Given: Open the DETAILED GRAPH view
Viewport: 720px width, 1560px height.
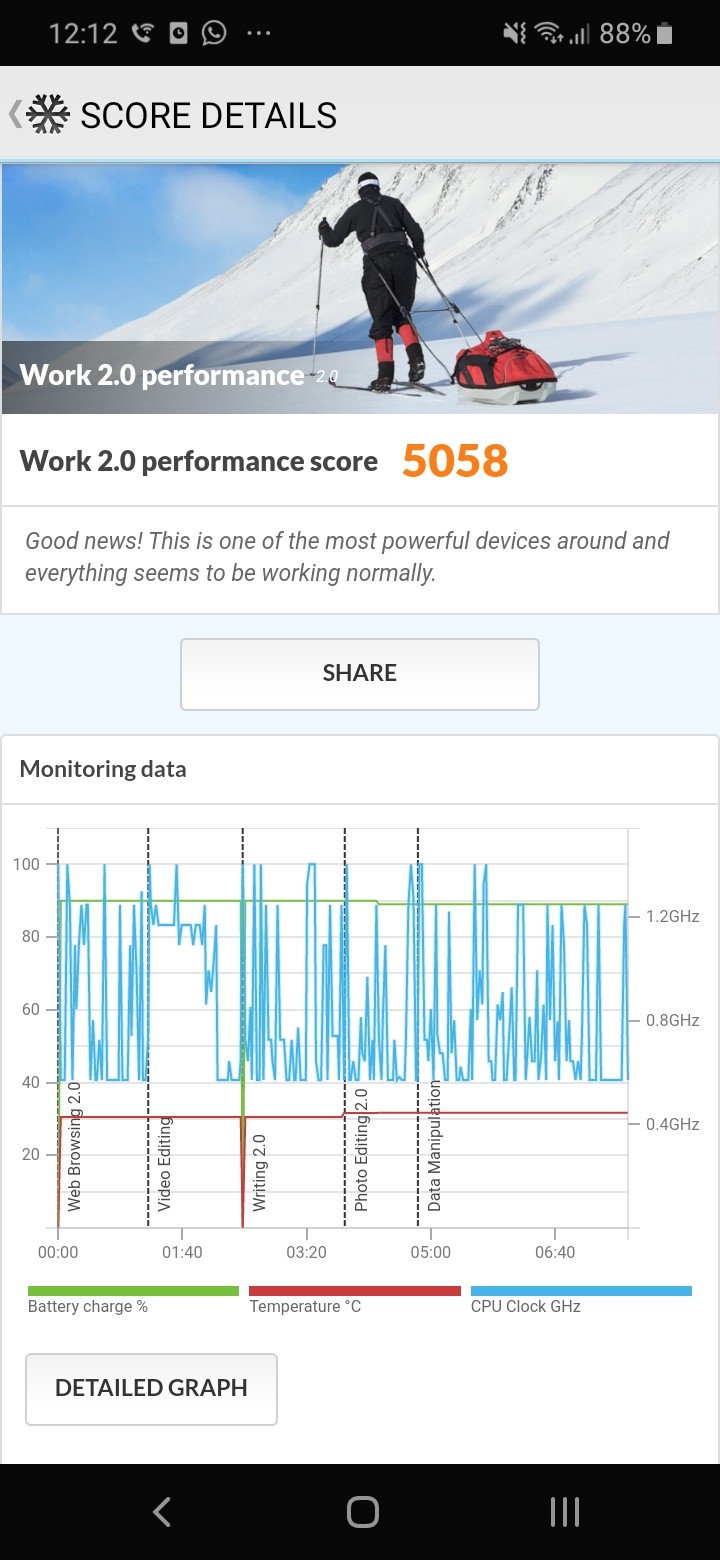Looking at the screenshot, I should pos(151,1388).
